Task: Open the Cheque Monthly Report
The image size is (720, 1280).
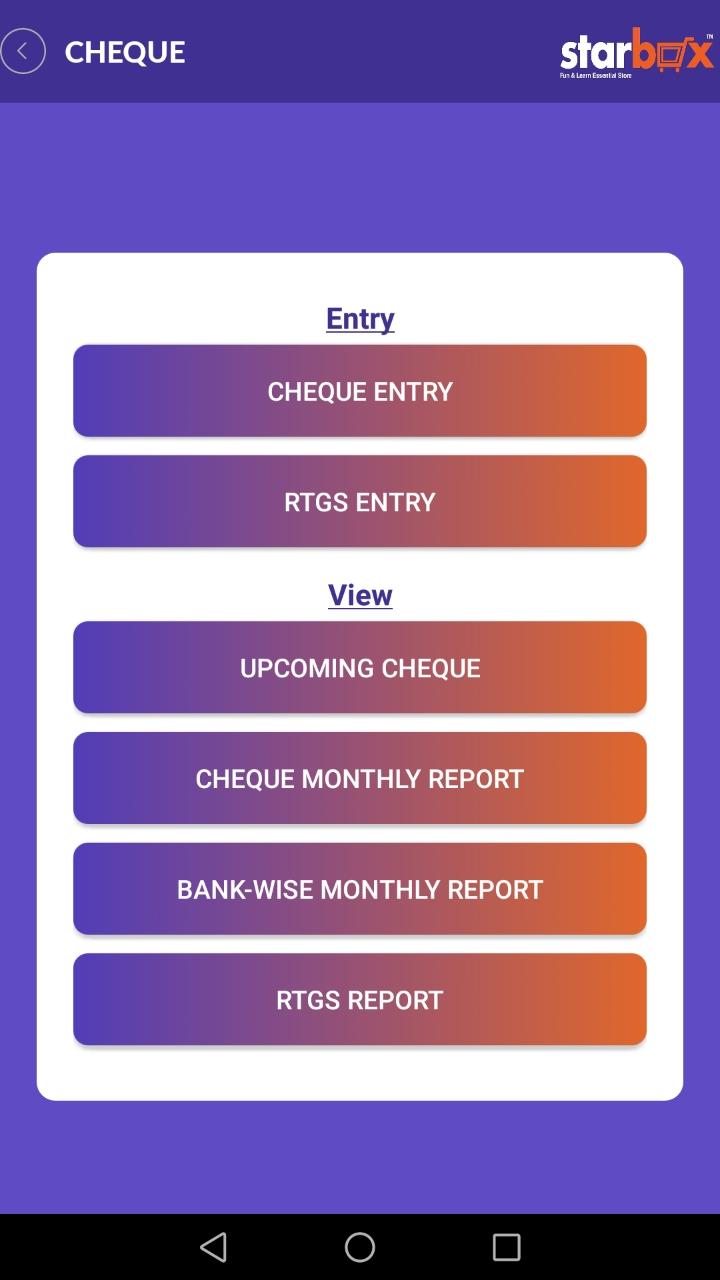Action: pos(360,778)
